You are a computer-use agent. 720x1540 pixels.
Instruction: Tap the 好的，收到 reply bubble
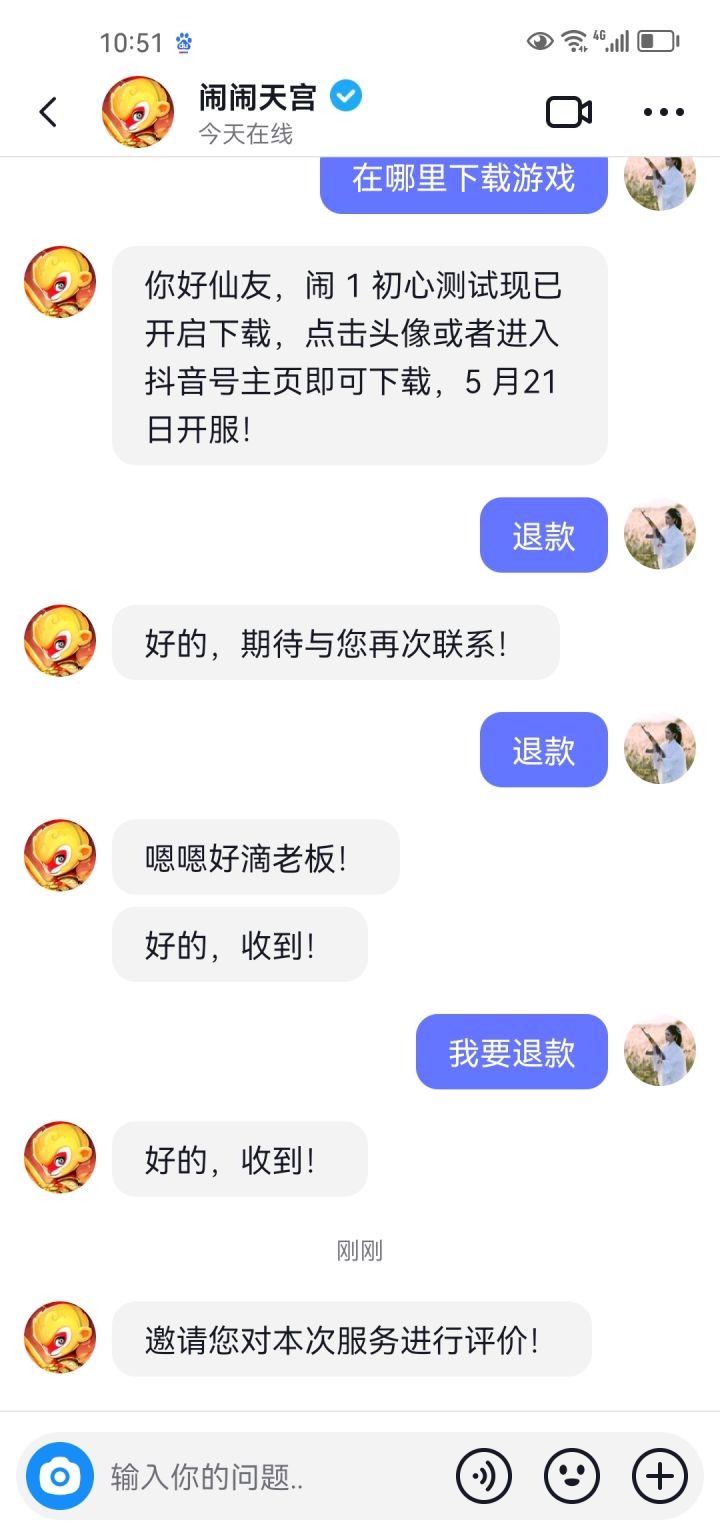point(239,1159)
